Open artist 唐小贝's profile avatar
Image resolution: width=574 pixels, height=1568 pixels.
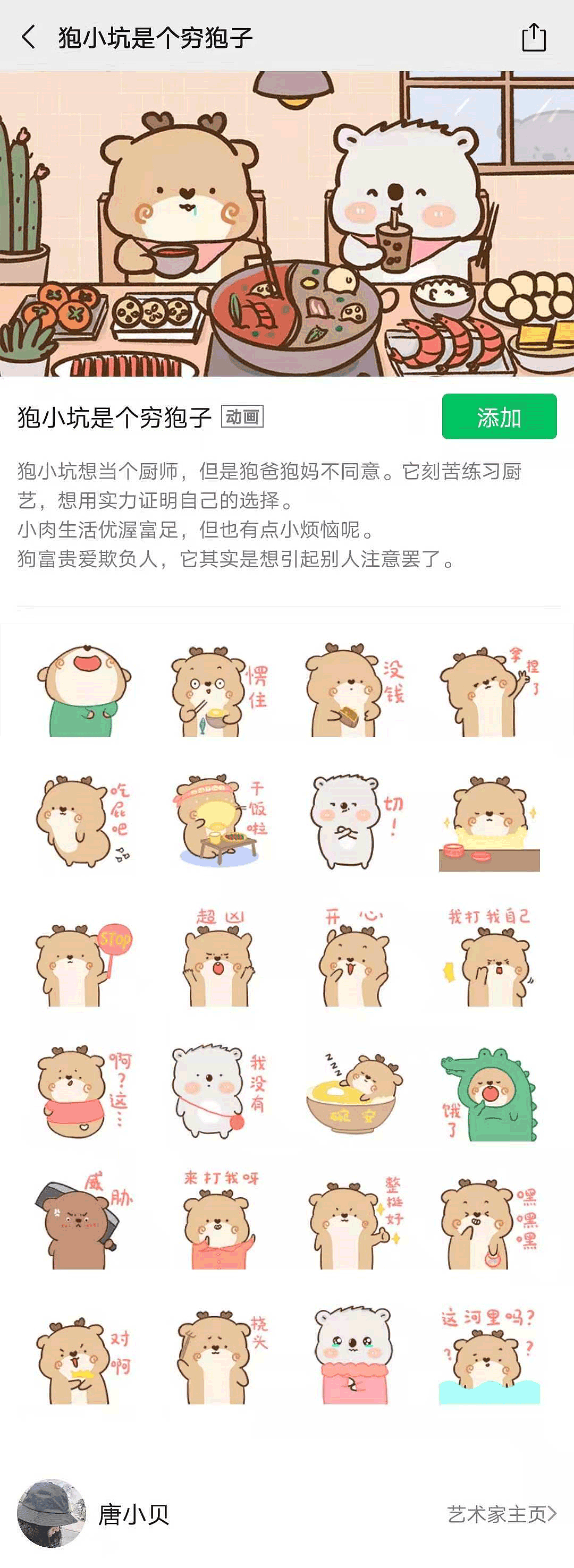(x=51, y=1514)
